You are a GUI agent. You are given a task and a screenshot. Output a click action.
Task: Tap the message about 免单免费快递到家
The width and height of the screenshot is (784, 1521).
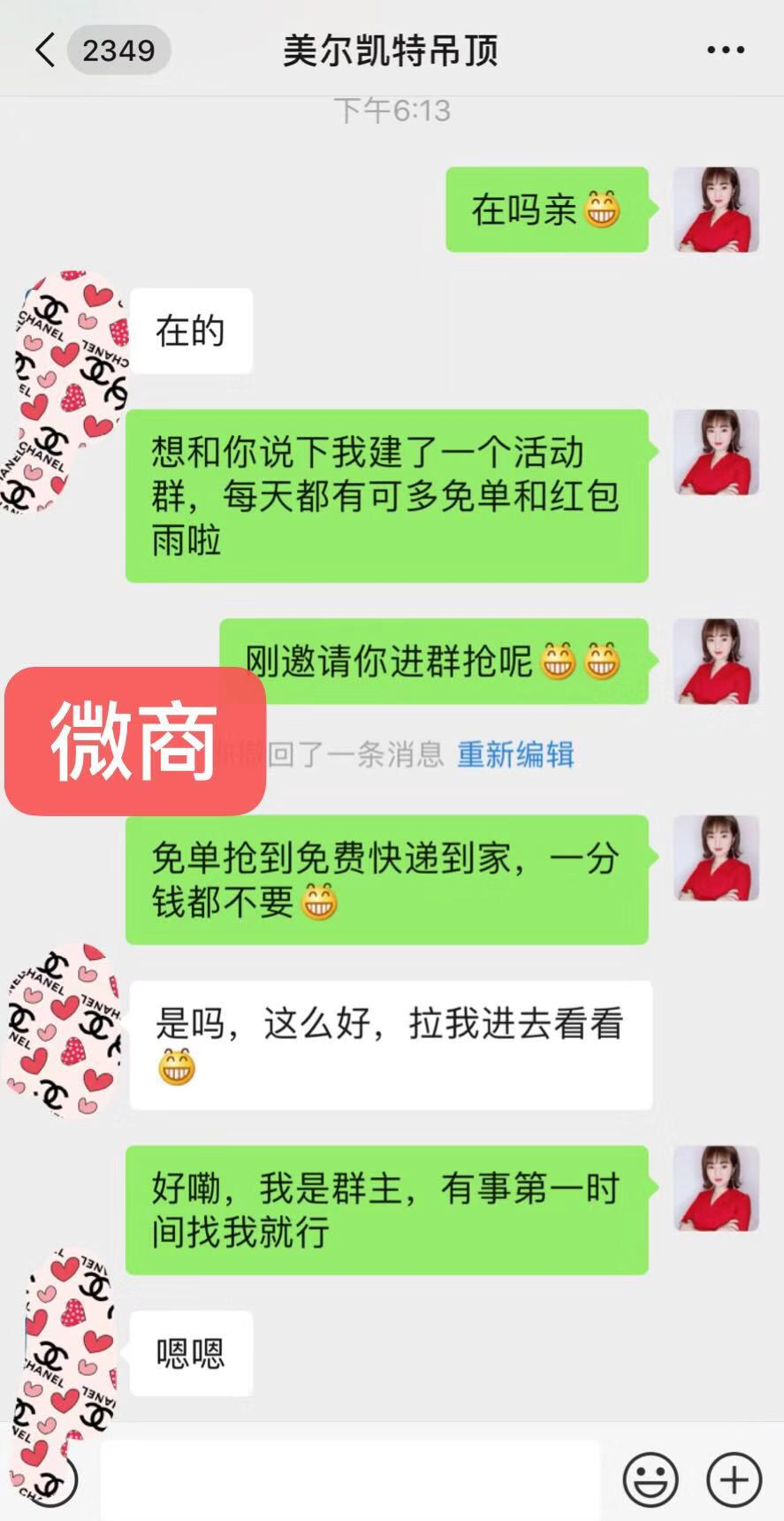click(x=389, y=880)
